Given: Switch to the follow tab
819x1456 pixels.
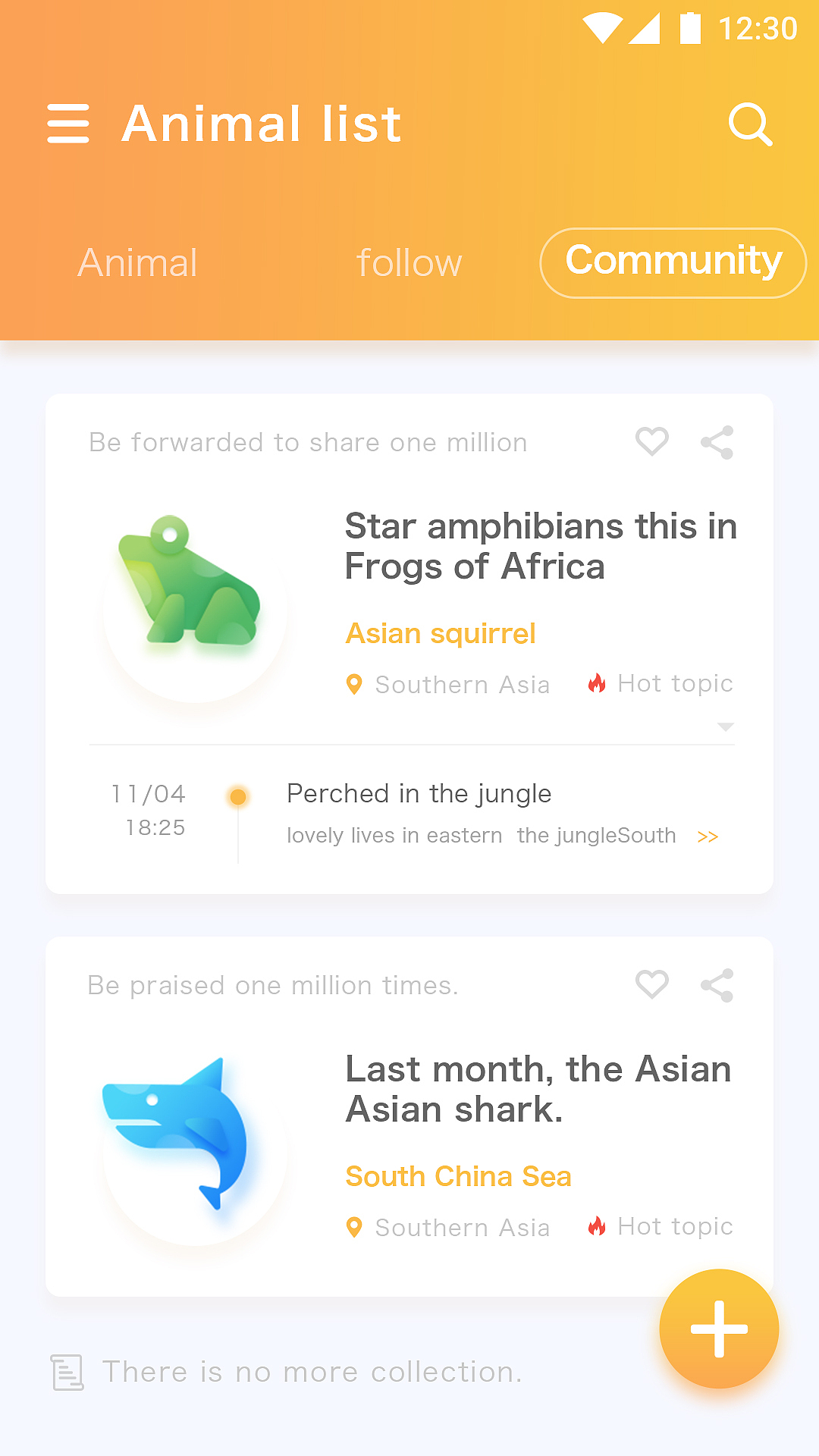Looking at the screenshot, I should pyautogui.click(x=409, y=263).
